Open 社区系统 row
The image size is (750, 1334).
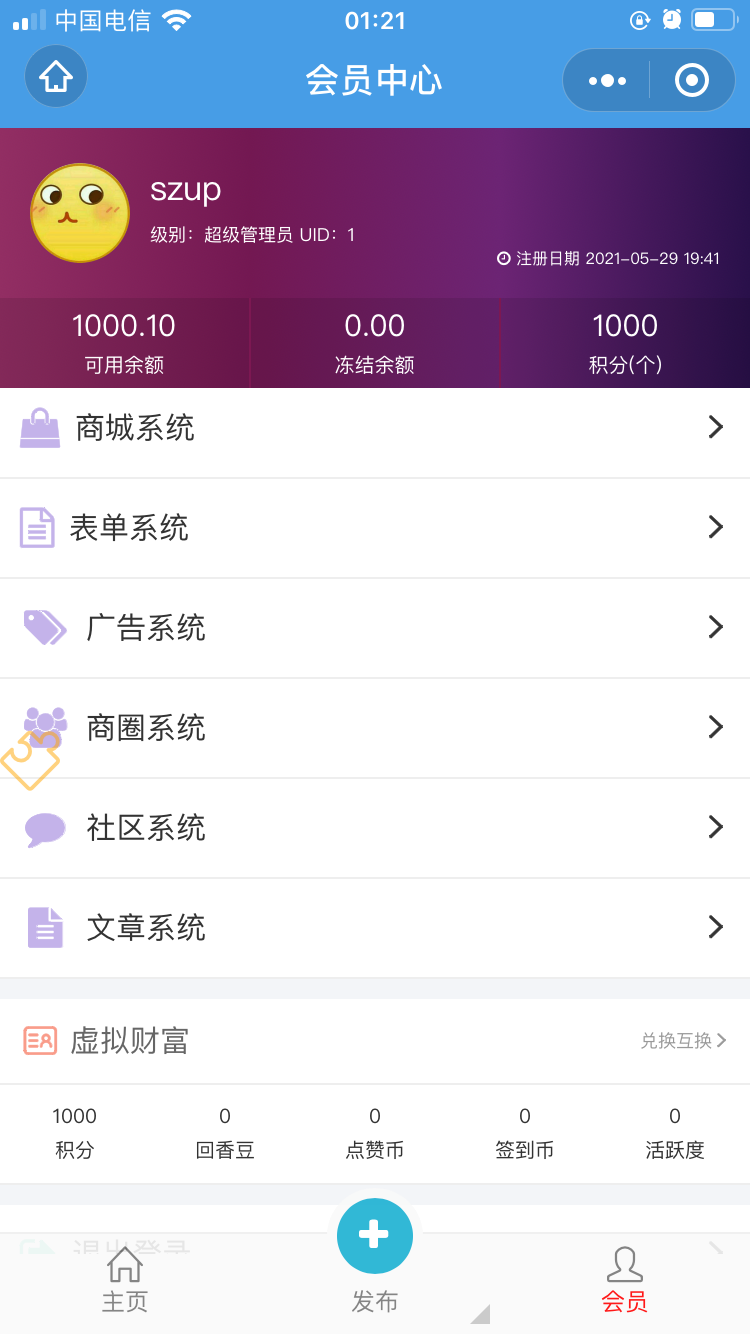(x=375, y=828)
